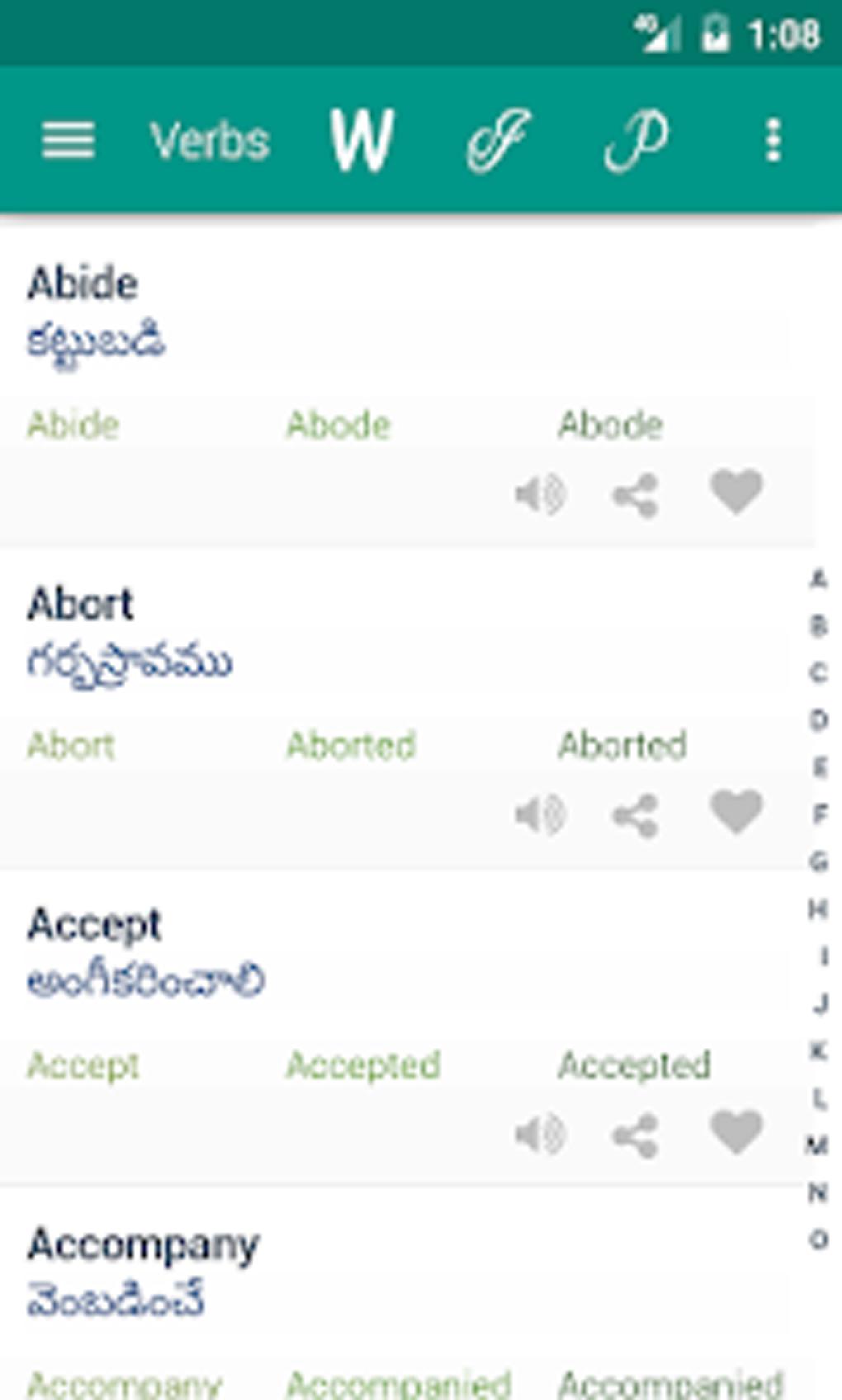Select the W toolbar icon
The height and width of the screenshot is (1400, 842).
pyautogui.click(x=362, y=140)
